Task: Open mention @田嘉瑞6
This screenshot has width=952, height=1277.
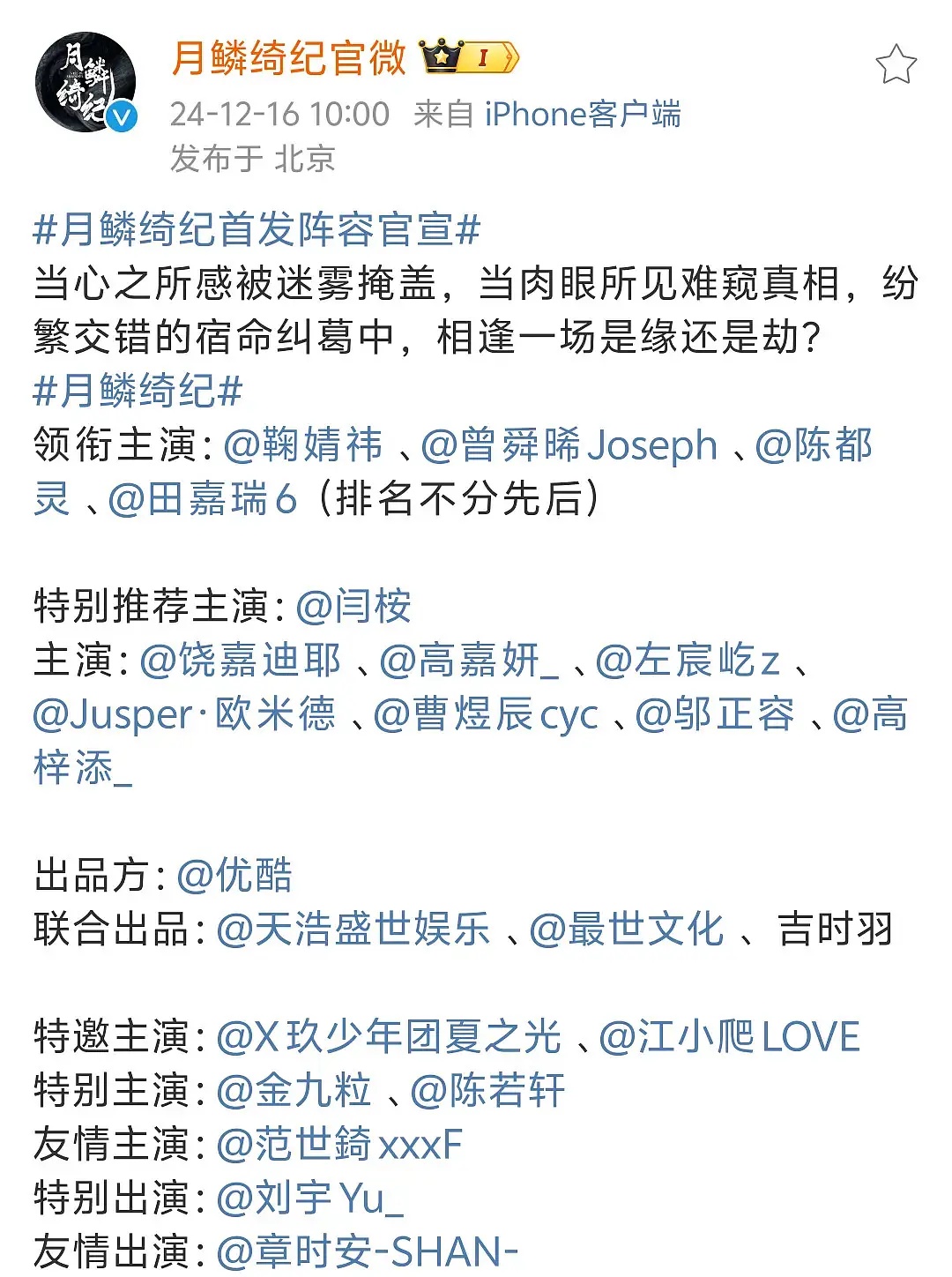Action: 202,499
